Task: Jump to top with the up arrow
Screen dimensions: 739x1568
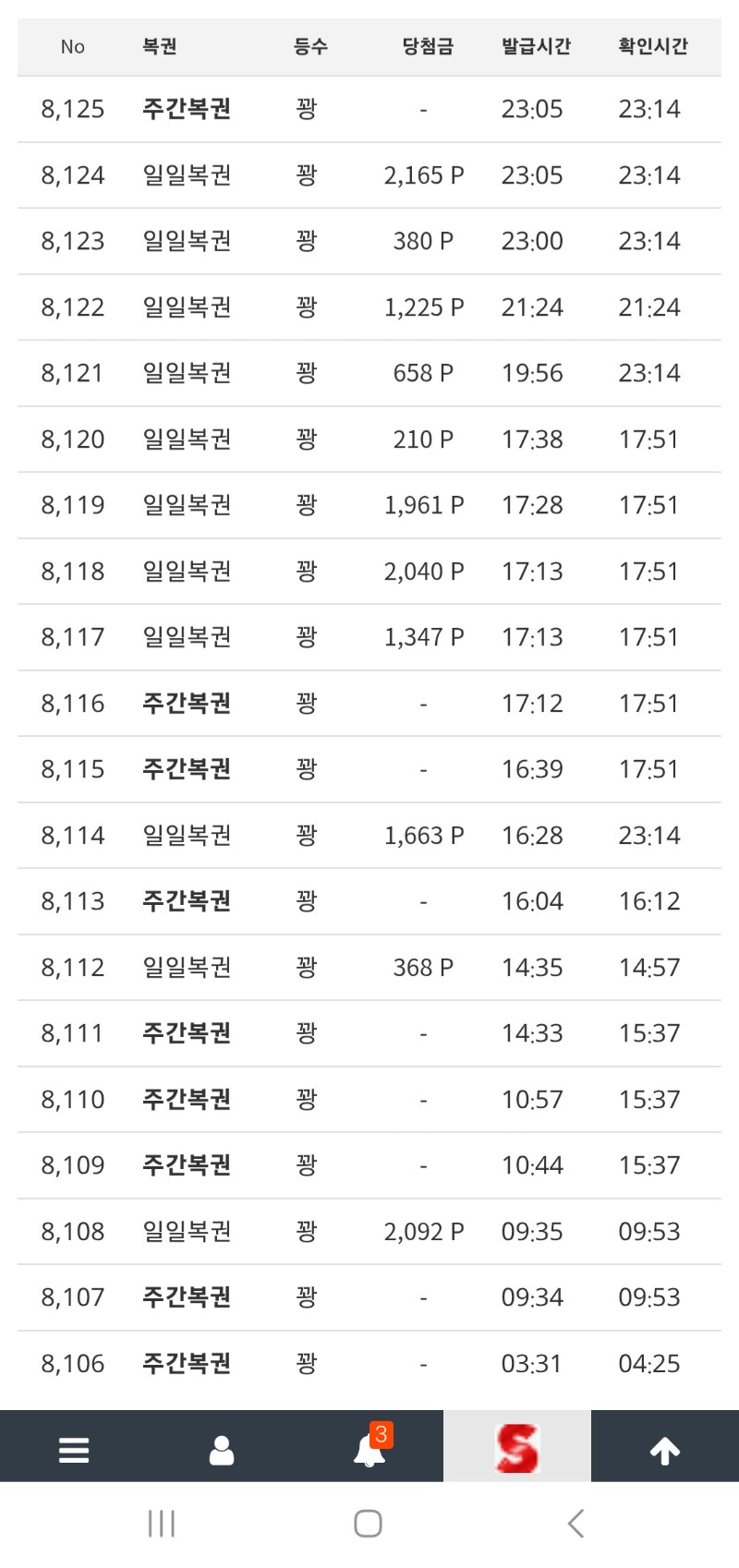Action: tap(665, 1451)
